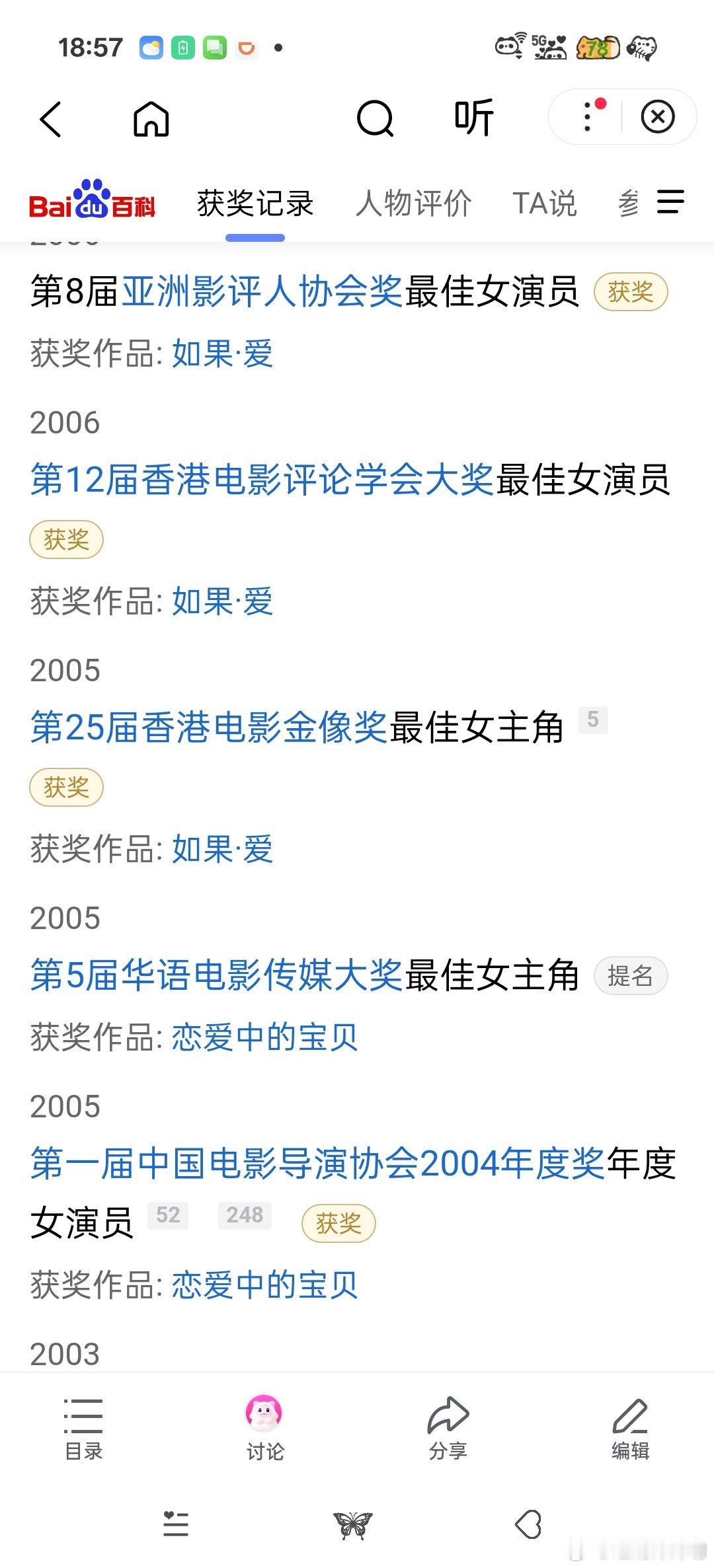Edit the entry with 编辑
714x1568 pixels.
tap(630, 1427)
